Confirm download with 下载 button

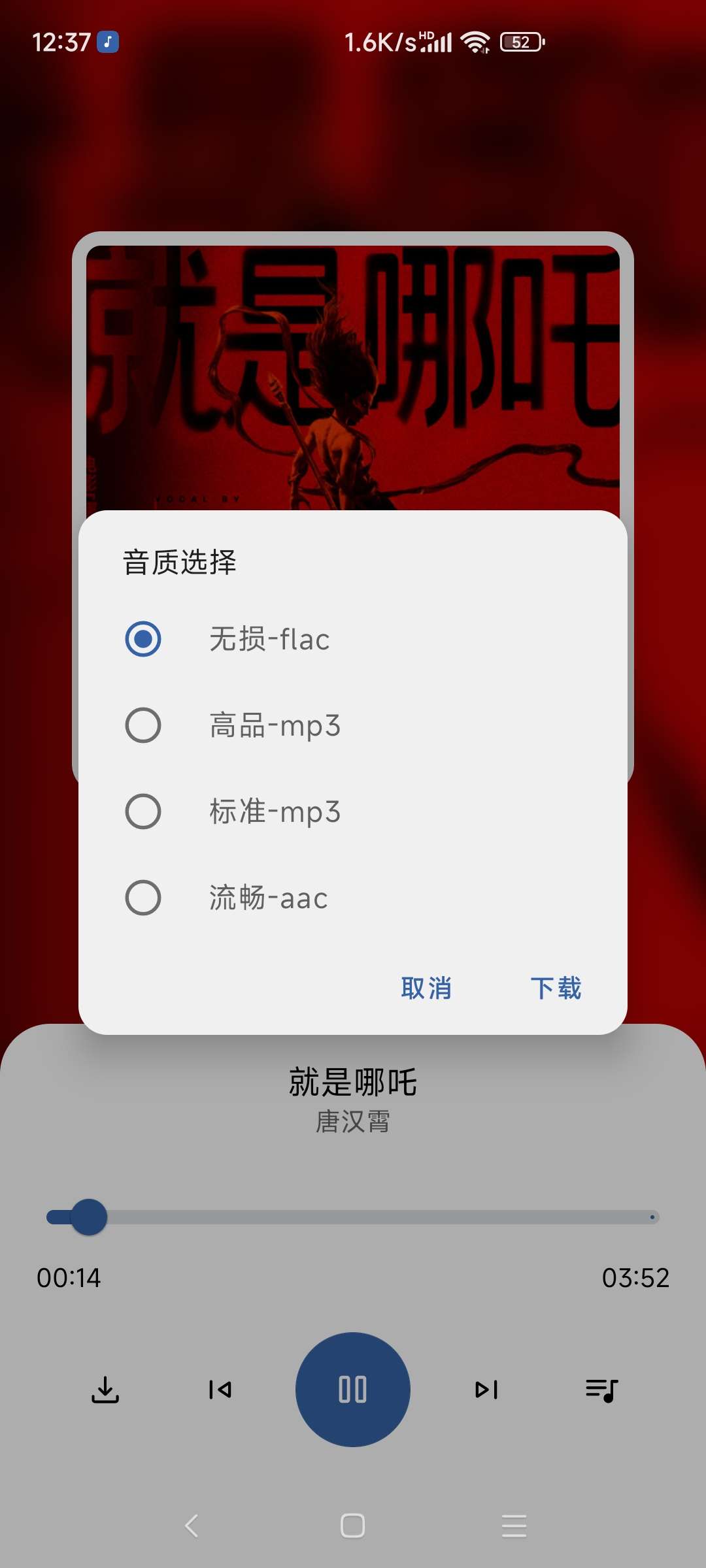556,988
